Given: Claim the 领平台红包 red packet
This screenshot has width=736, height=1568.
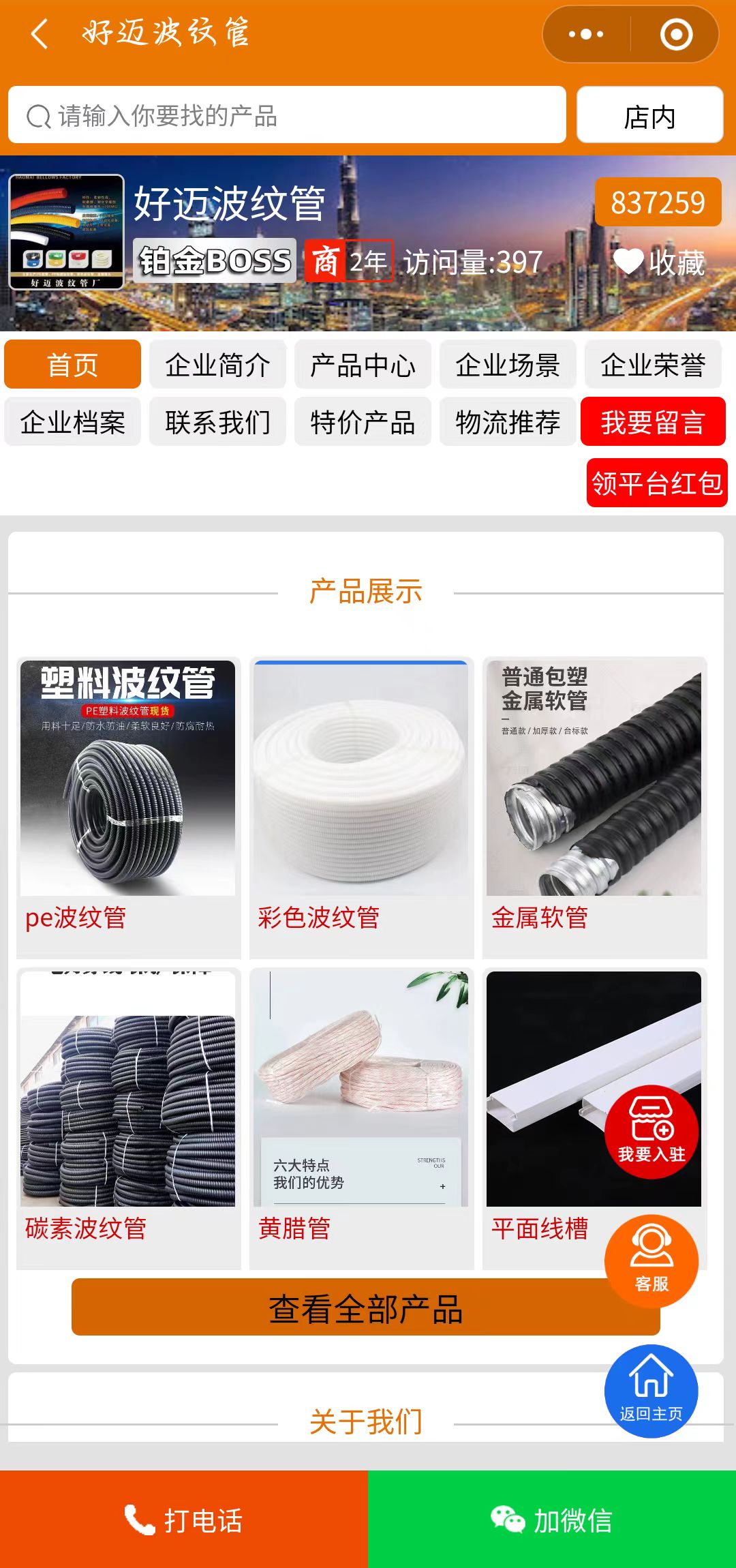Looking at the screenshot, I should pos(656,483).
